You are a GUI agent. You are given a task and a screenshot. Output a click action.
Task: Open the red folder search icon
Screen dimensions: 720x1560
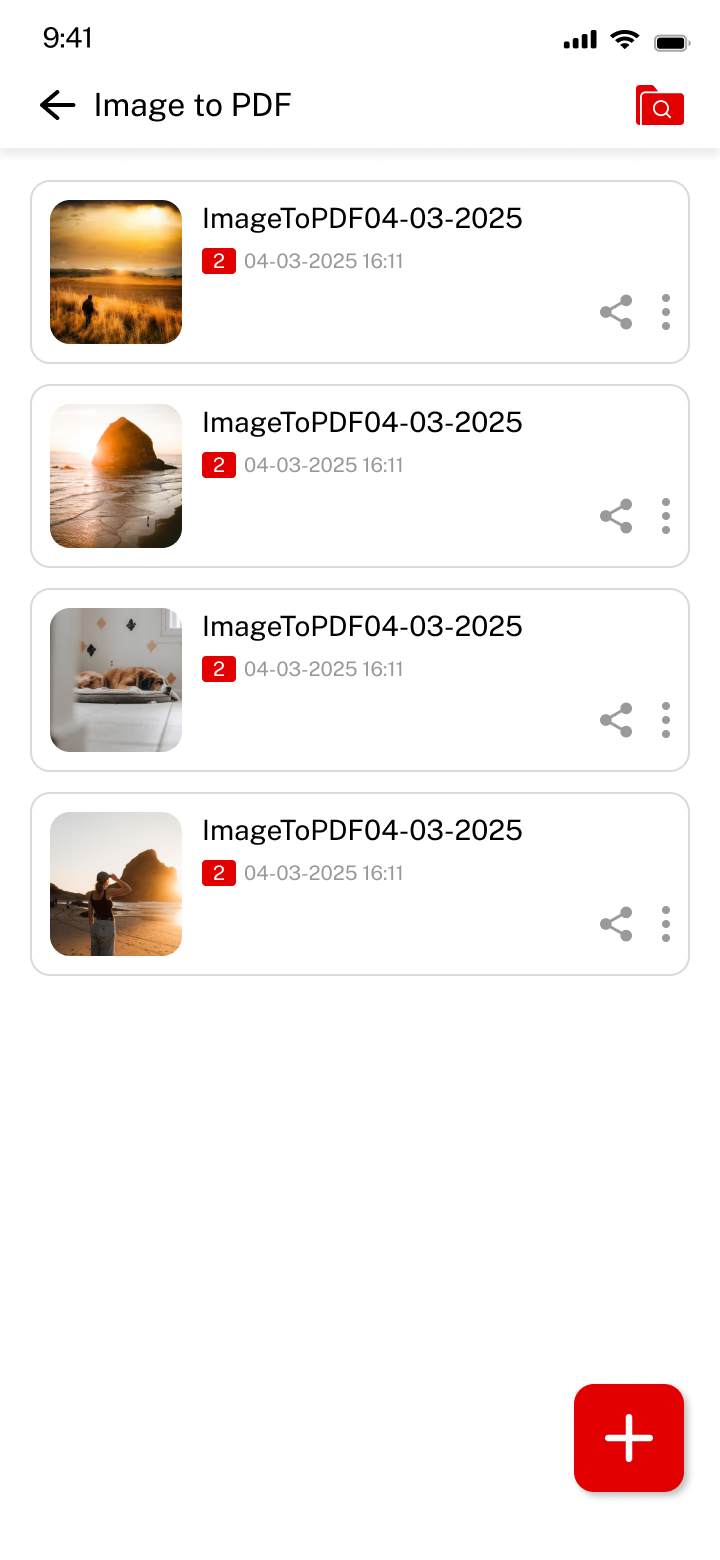pos(660,106)
